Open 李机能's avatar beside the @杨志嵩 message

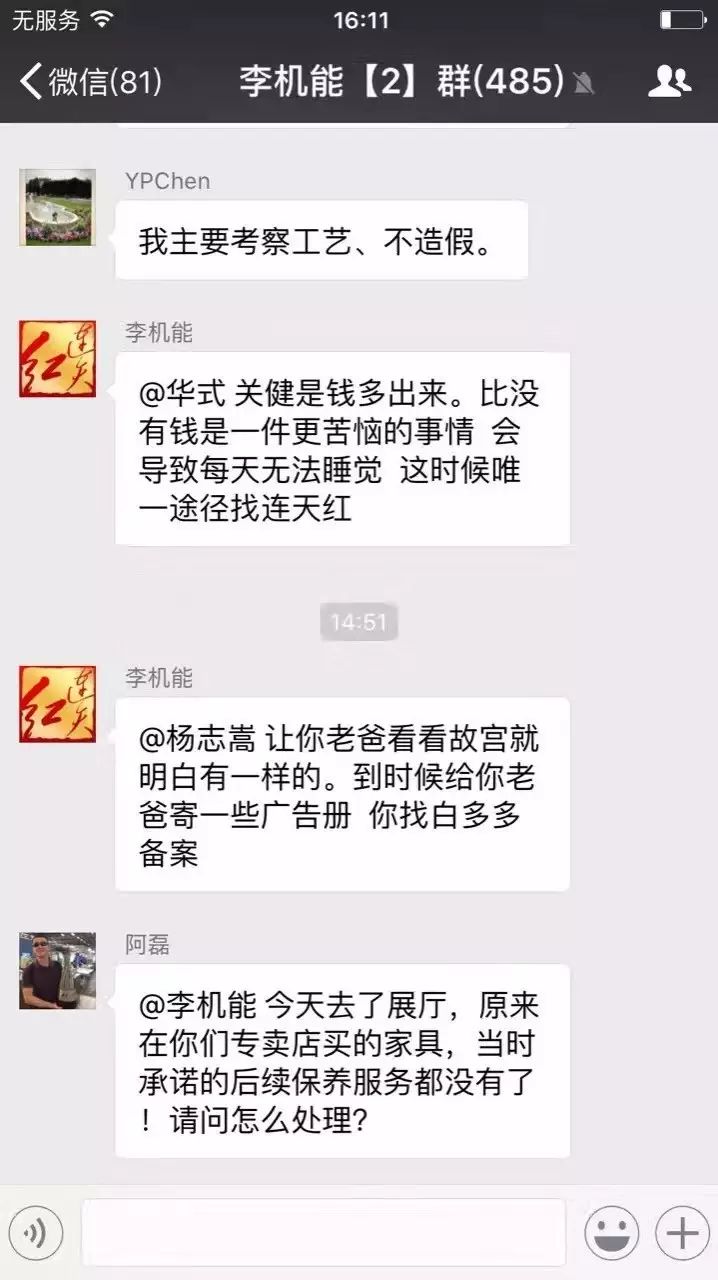(58, 704)
